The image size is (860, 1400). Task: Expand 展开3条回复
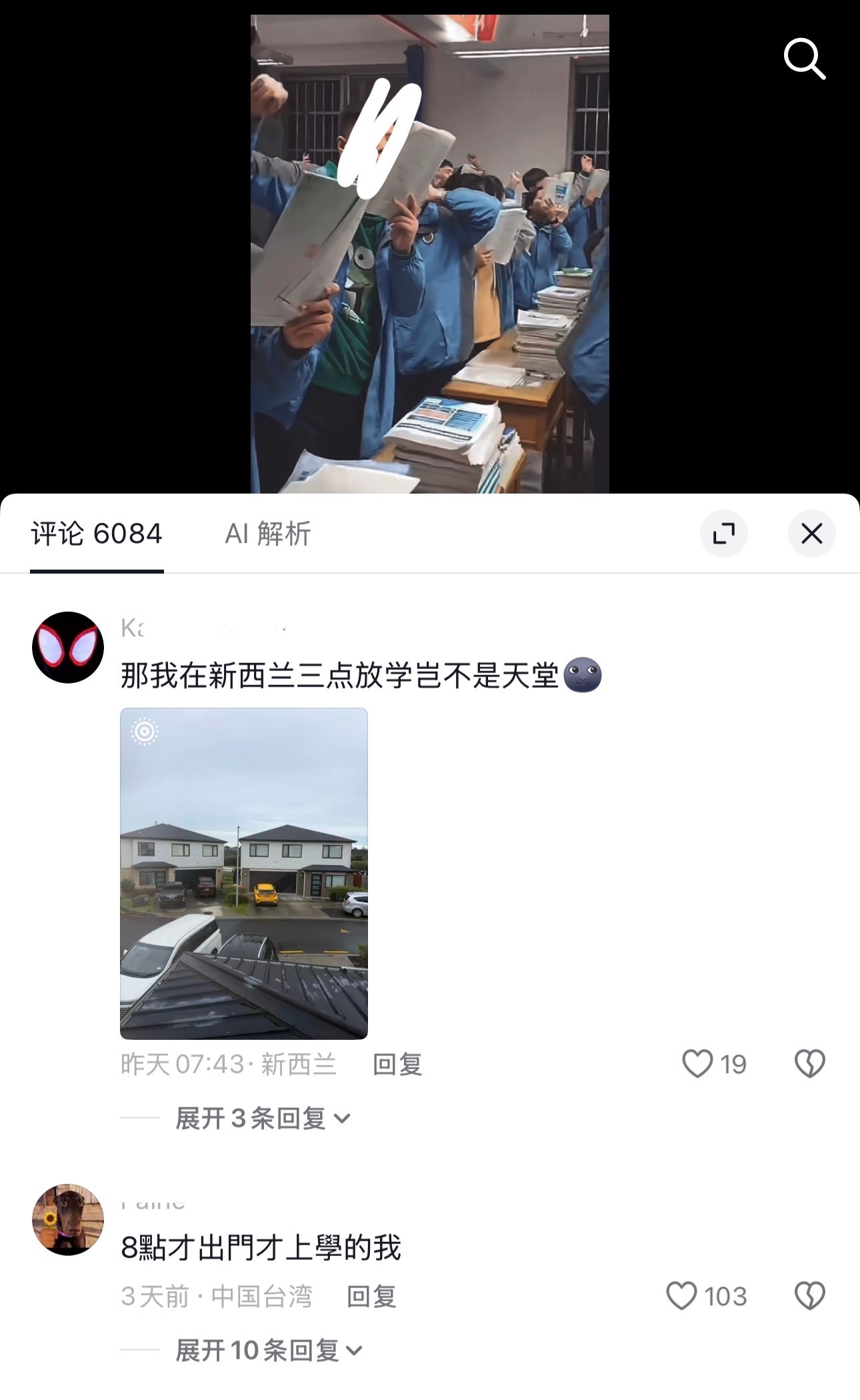pyautogui.click(x=263, y=1118)
